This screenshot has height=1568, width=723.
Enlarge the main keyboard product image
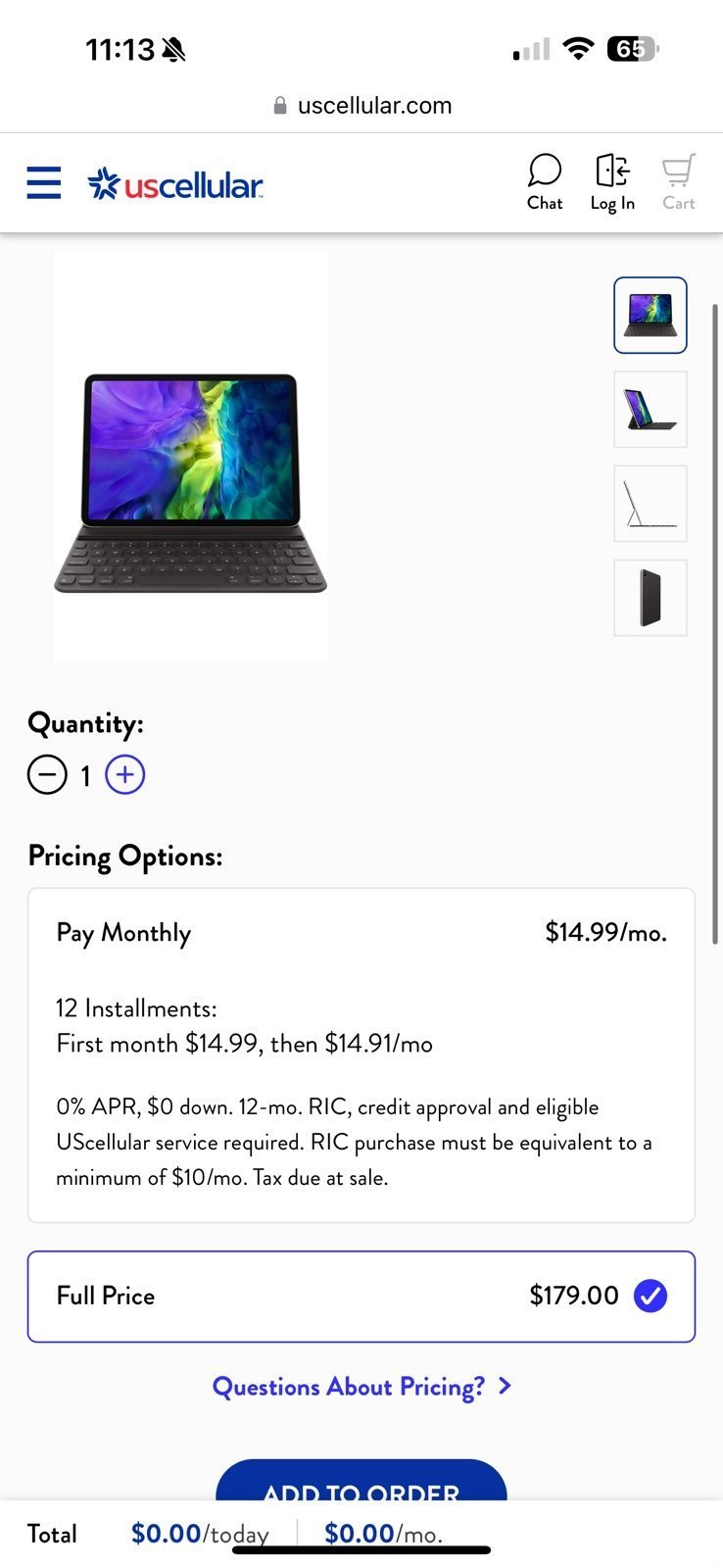coord(191,482)
